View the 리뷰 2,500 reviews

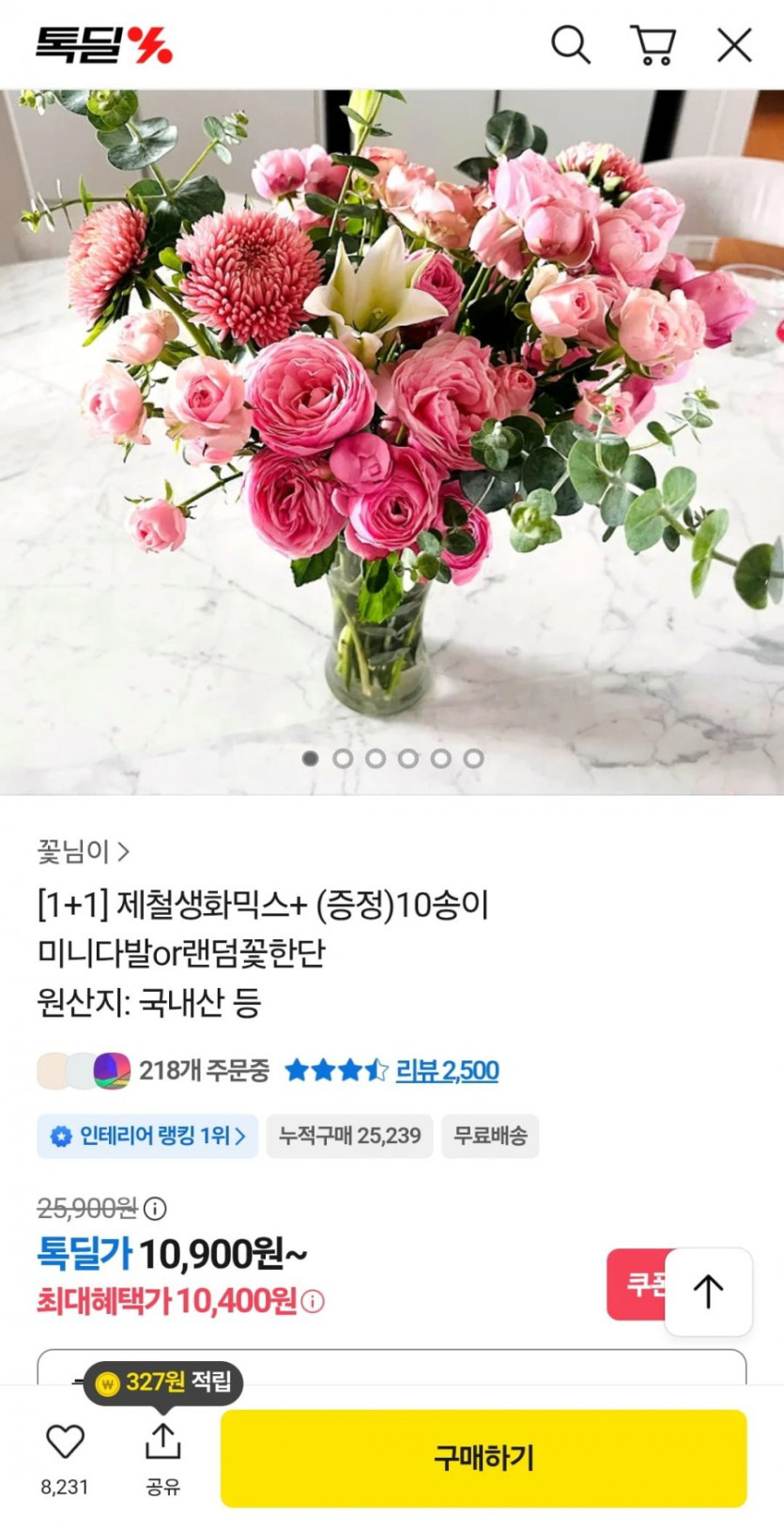[x=447, y=1070]
